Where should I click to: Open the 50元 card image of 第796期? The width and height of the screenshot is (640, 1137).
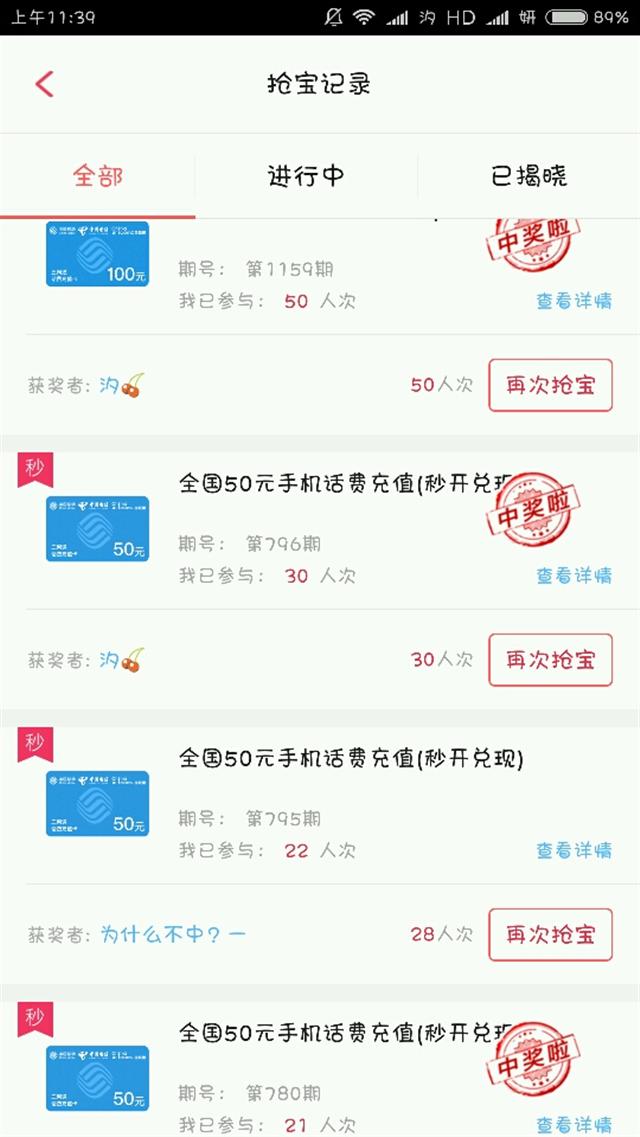tap(97, 529)
